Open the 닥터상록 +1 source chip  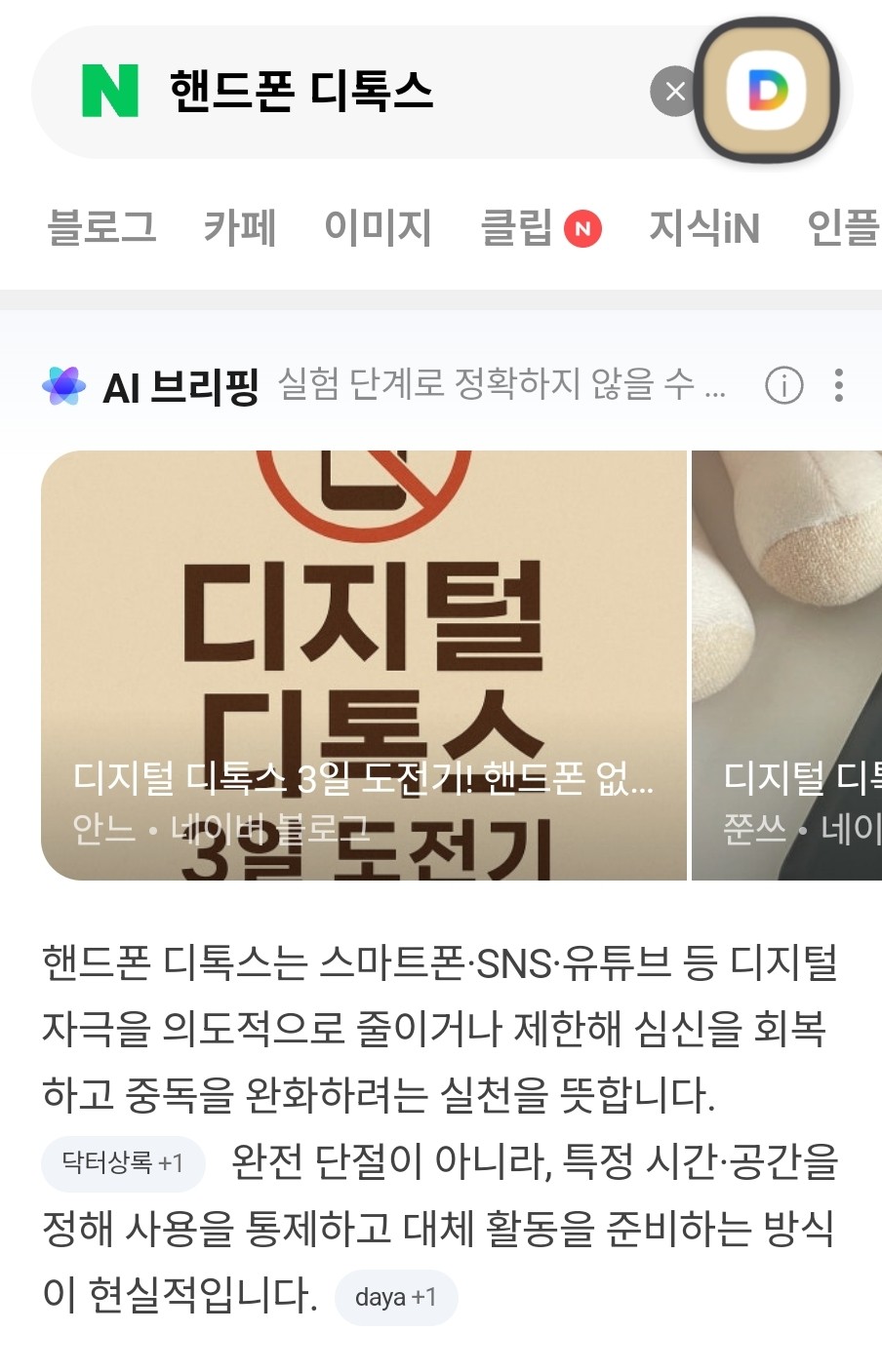click(x=123, y=1163)
